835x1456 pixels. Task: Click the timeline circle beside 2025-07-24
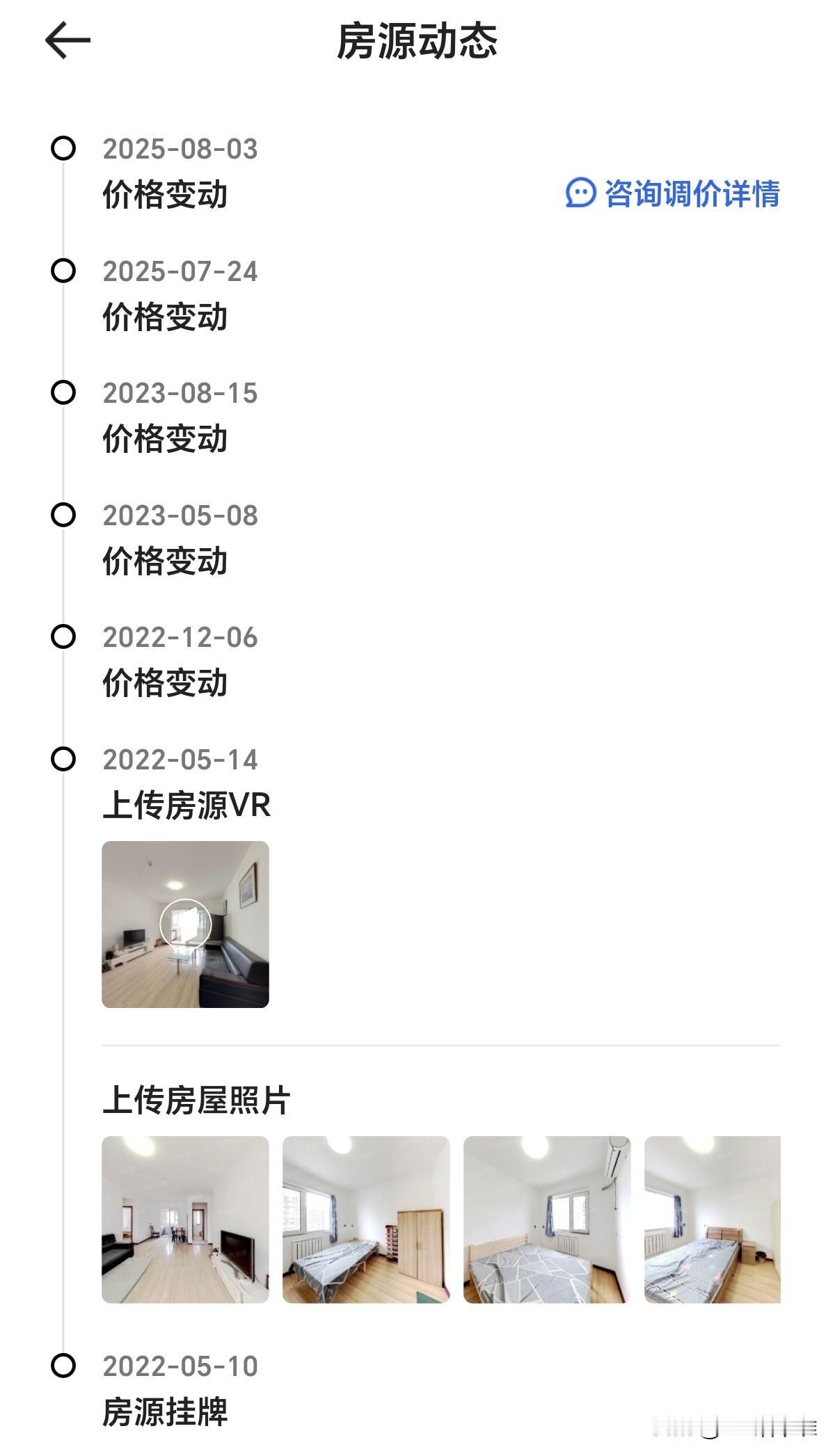63,271
